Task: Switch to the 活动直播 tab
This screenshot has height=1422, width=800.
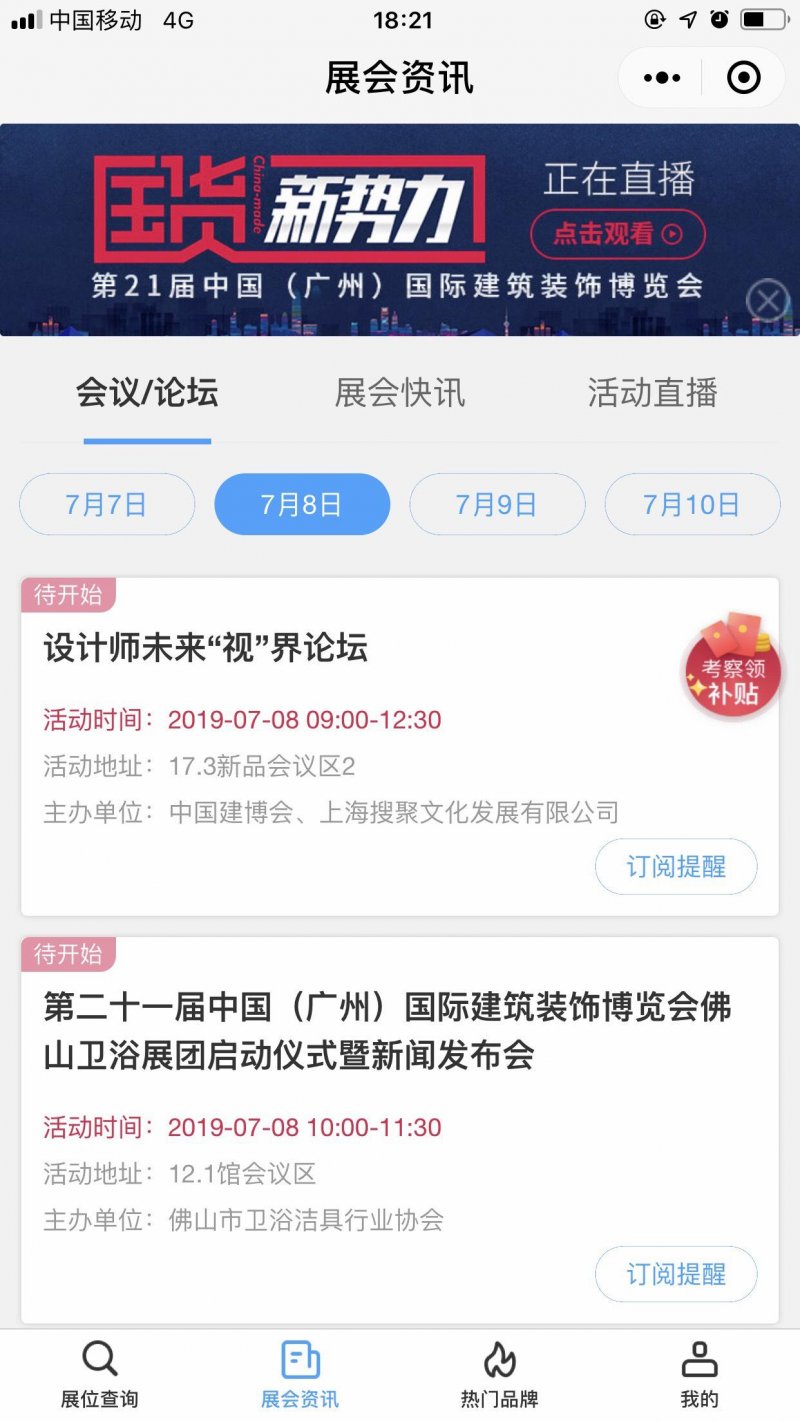Action: click(652, 392)
